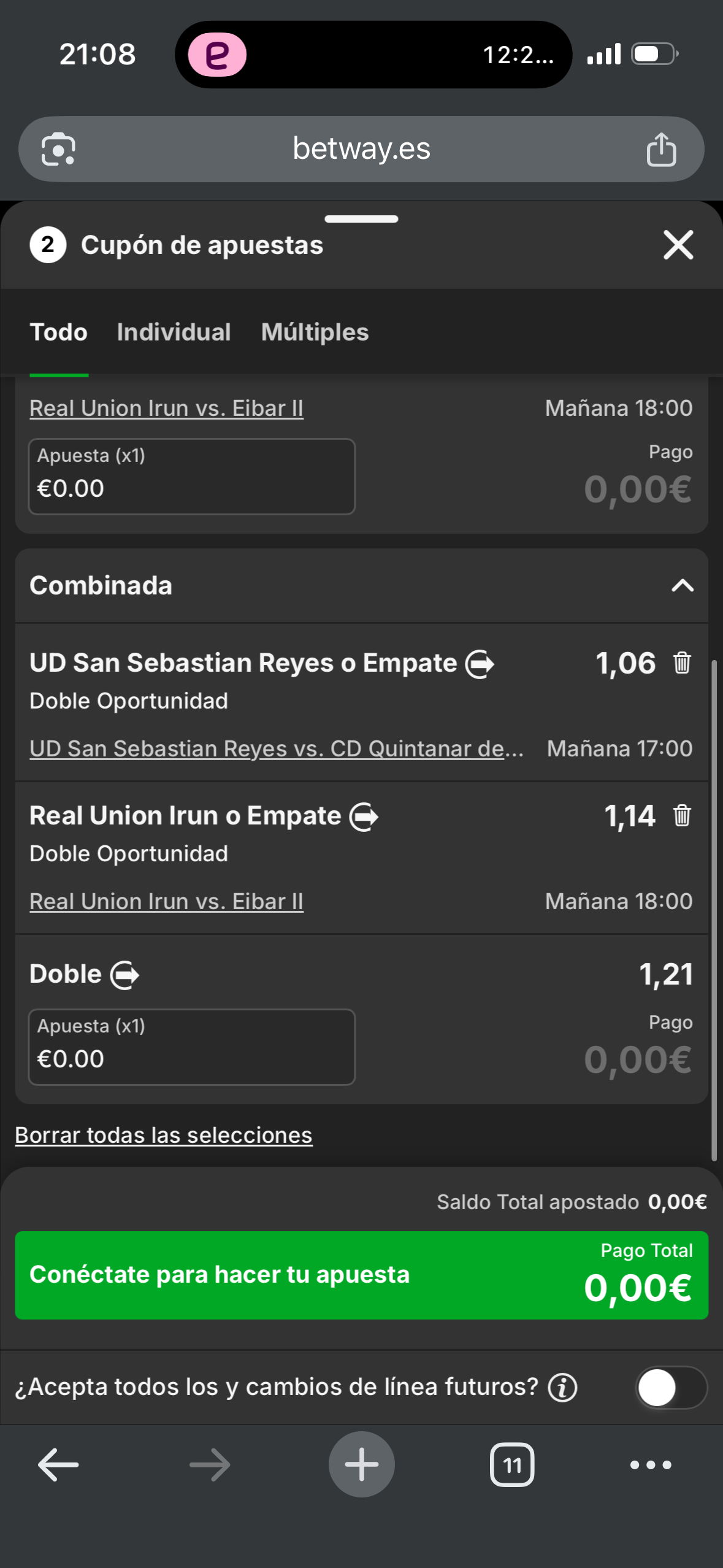Tap Borrar todas las selecciones

pos(164,1135)
